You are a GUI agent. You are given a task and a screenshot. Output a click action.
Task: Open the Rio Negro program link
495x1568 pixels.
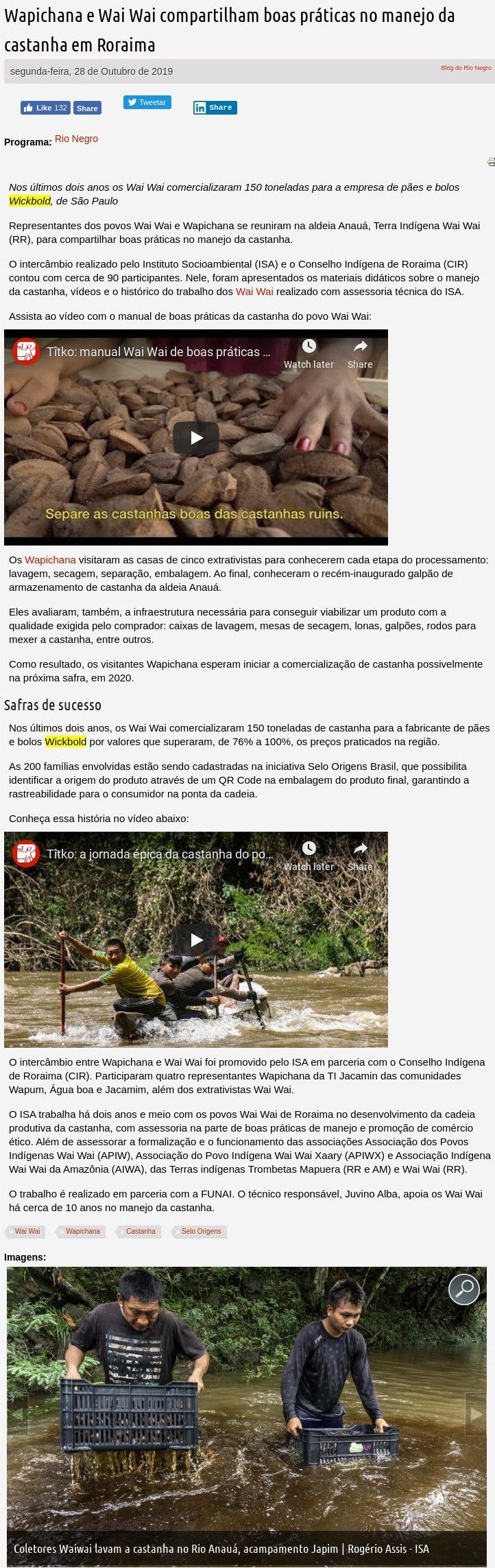click(76, 139)
